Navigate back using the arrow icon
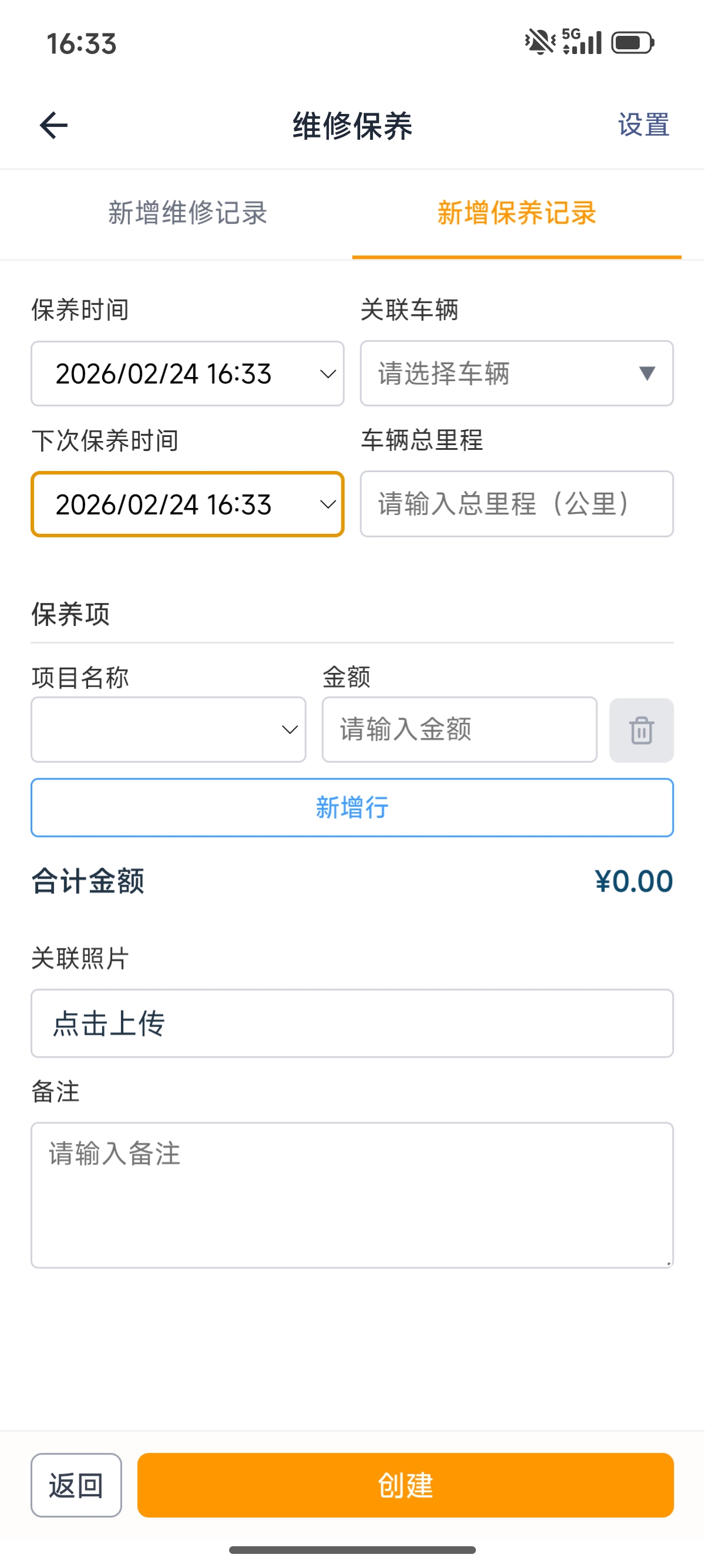Screen dimensions: 705x1568 (x=53, y=126)
